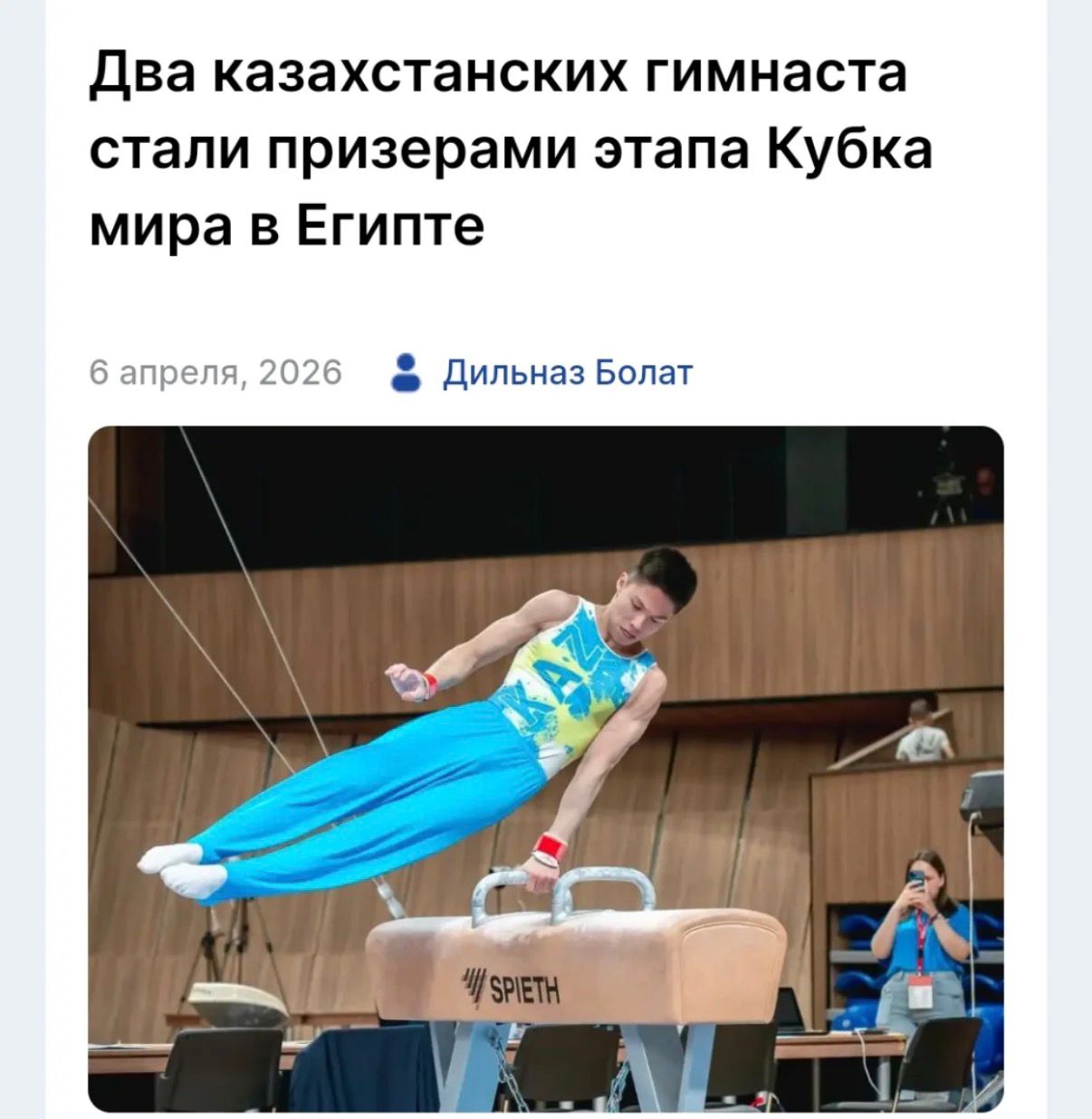The width and height of the screenshot is (1092, 1119).
Task: Open author Дильназ Болат's page
Action: coord(567,373)
